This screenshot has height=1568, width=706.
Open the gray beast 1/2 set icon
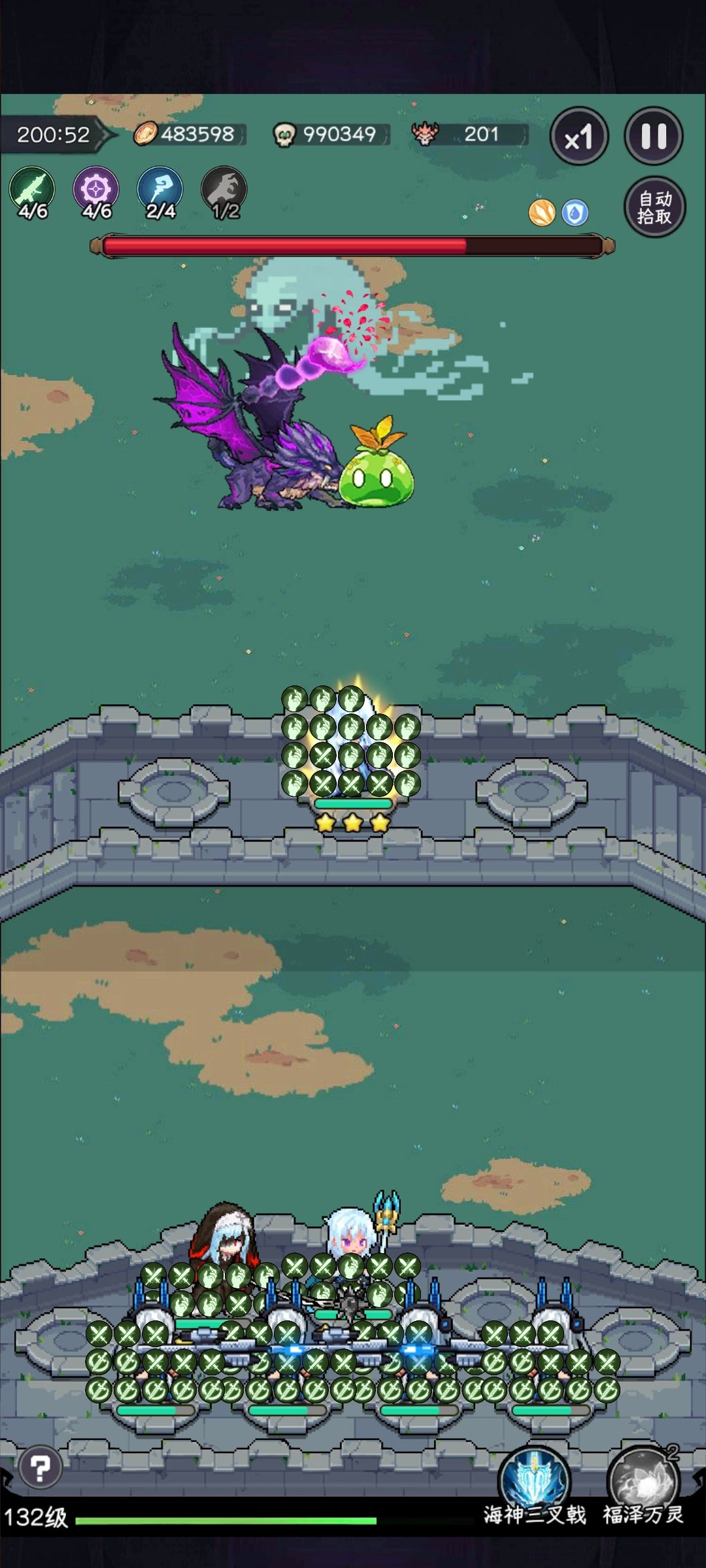coord(224,191)
